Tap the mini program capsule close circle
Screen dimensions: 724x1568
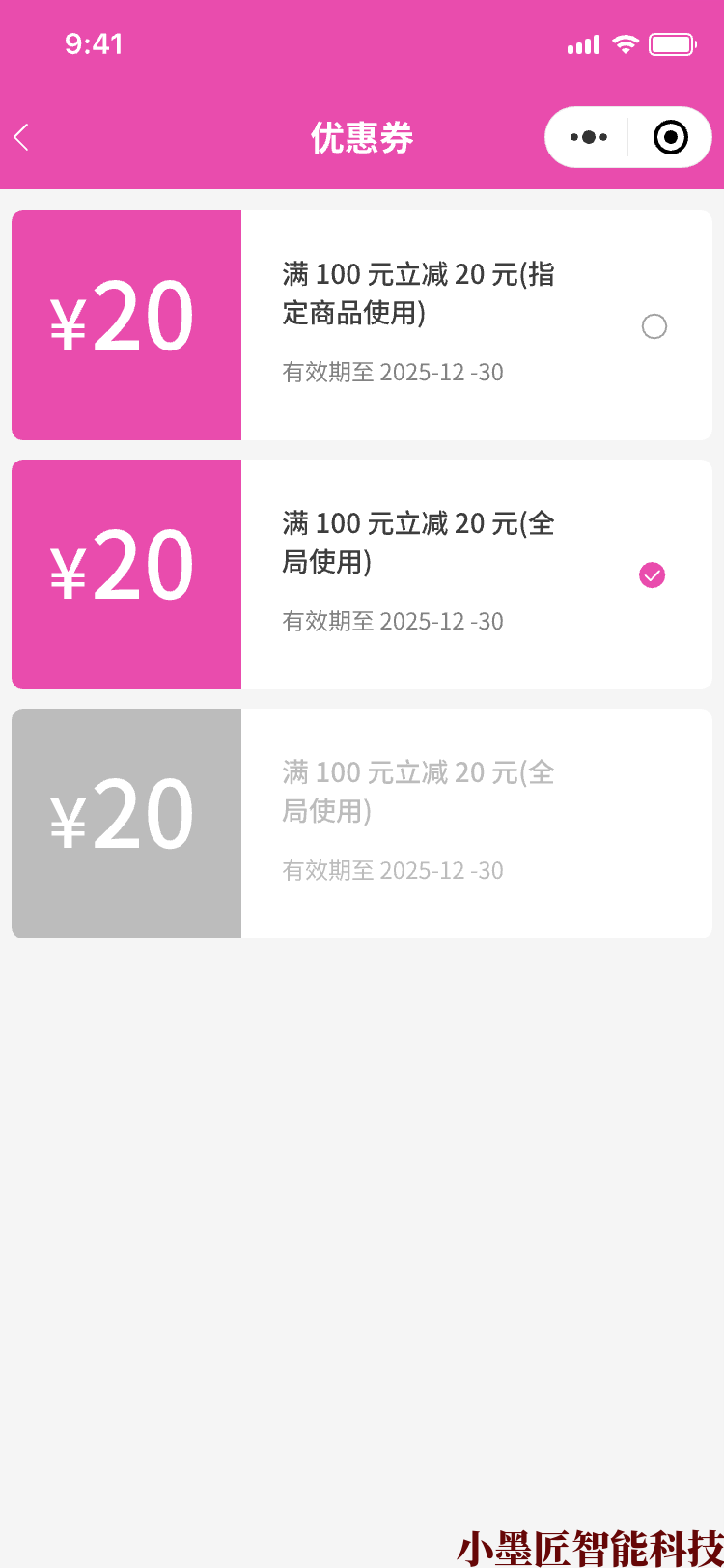669,137
